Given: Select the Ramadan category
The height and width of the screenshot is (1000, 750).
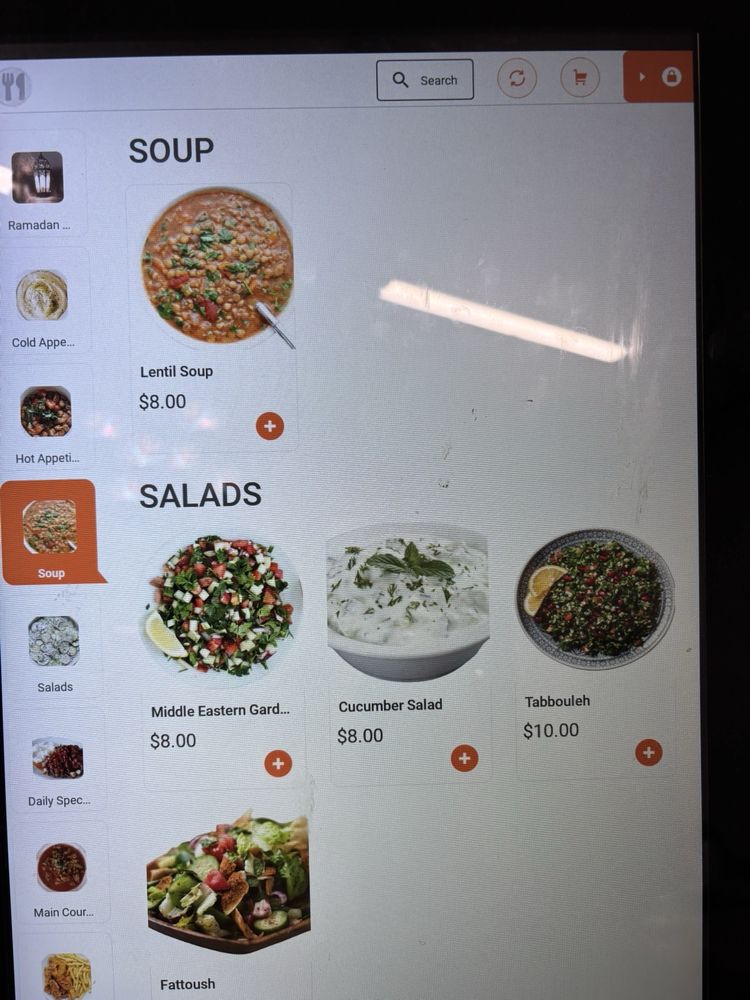Looking at the screenshot, I should pos(40,189).
